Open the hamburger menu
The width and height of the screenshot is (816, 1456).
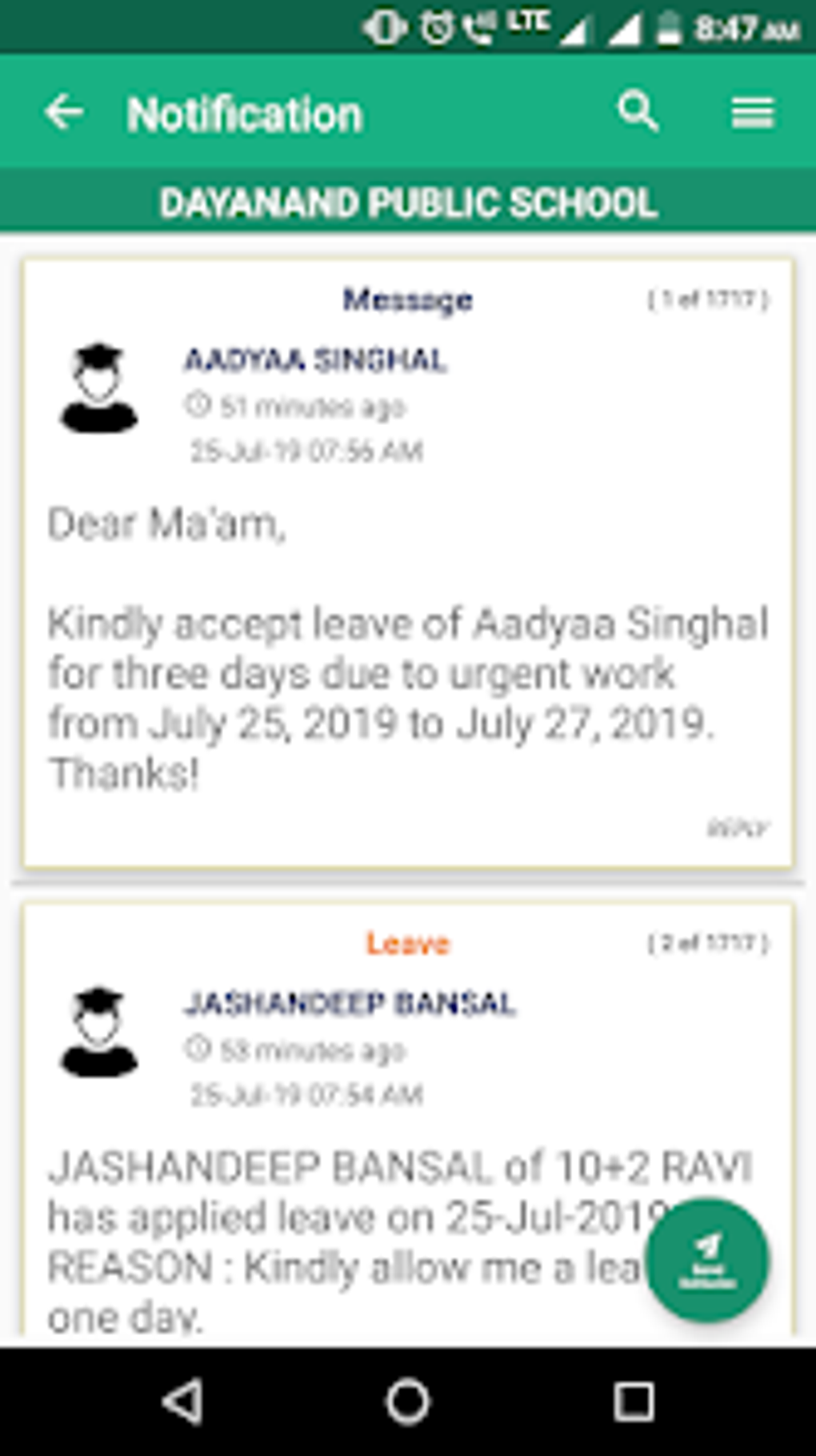pos(753,113)
